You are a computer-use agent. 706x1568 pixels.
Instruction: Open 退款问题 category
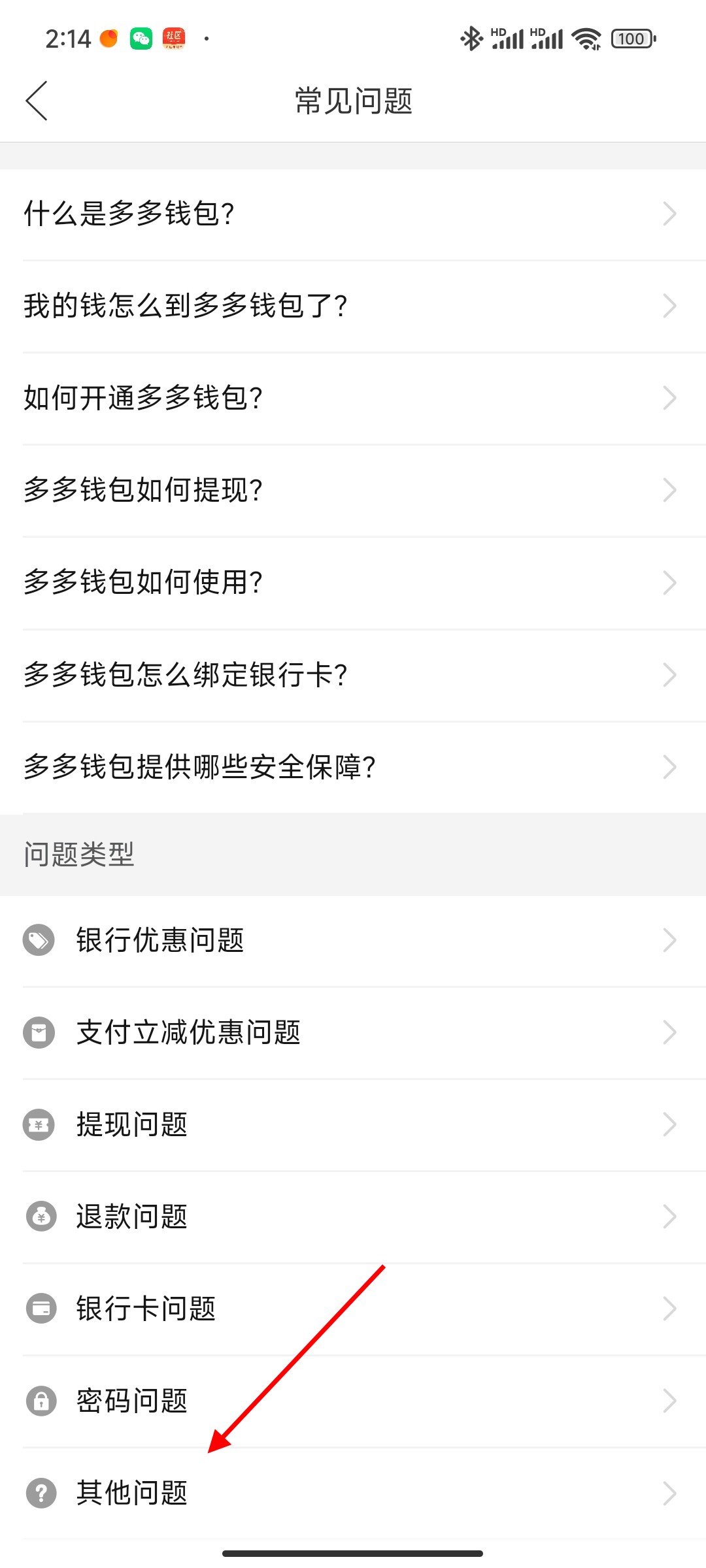point(353,1217)
